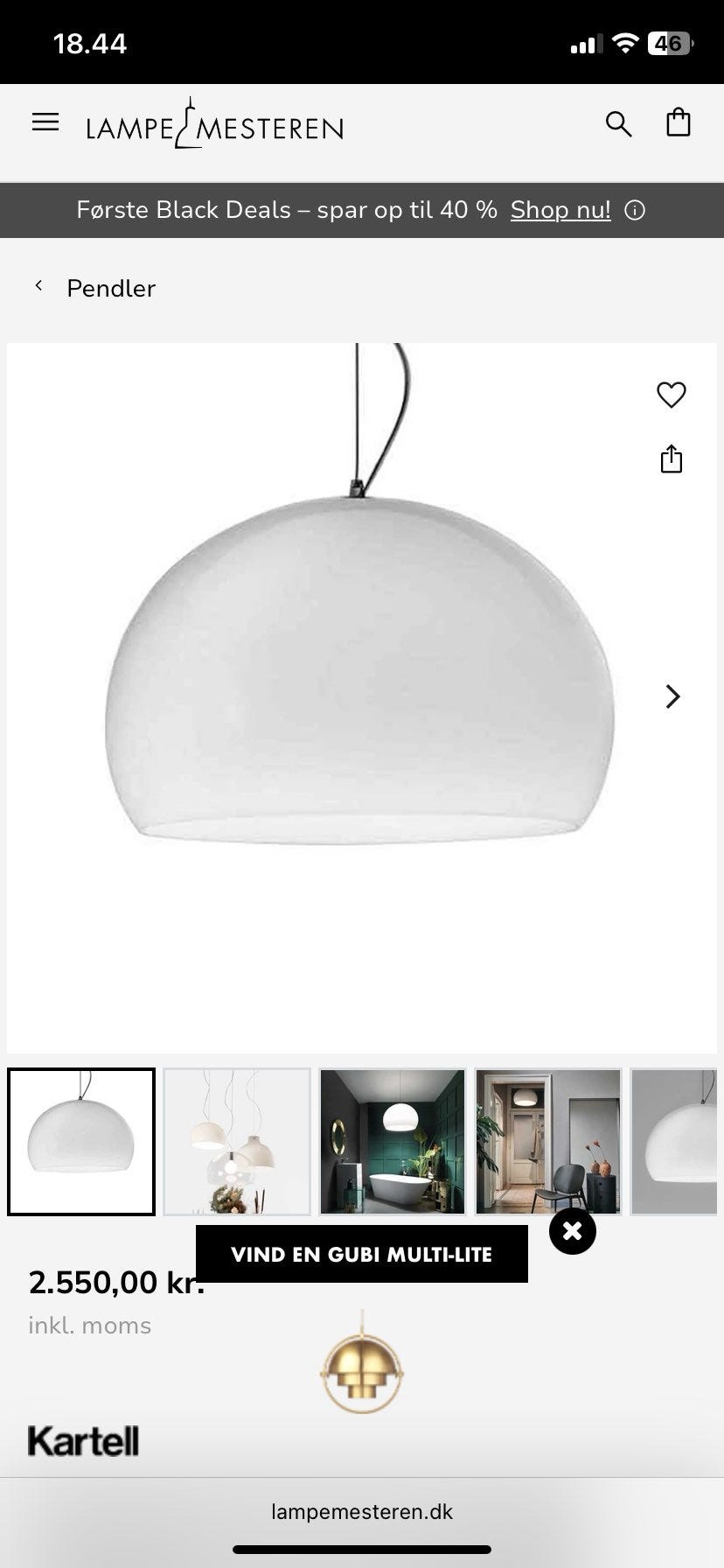Screen dimensions: 724x1568
Task: Tap the lampemesteren.dk address bar
Action: (x=362, y=1511)
